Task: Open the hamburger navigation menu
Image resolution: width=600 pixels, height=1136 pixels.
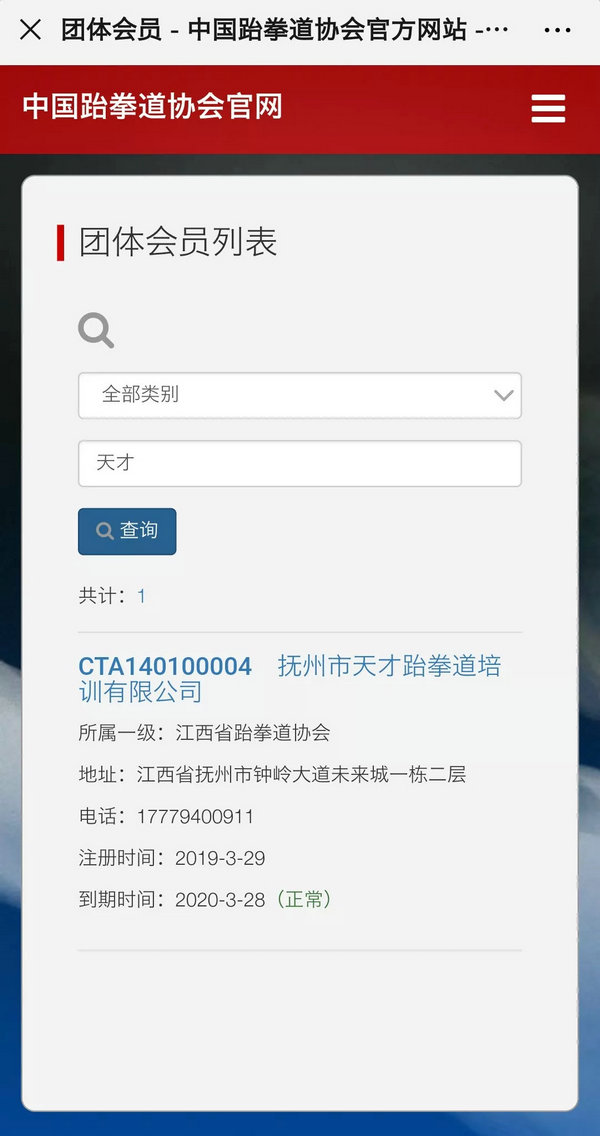Action: click(x=548, y=108)
